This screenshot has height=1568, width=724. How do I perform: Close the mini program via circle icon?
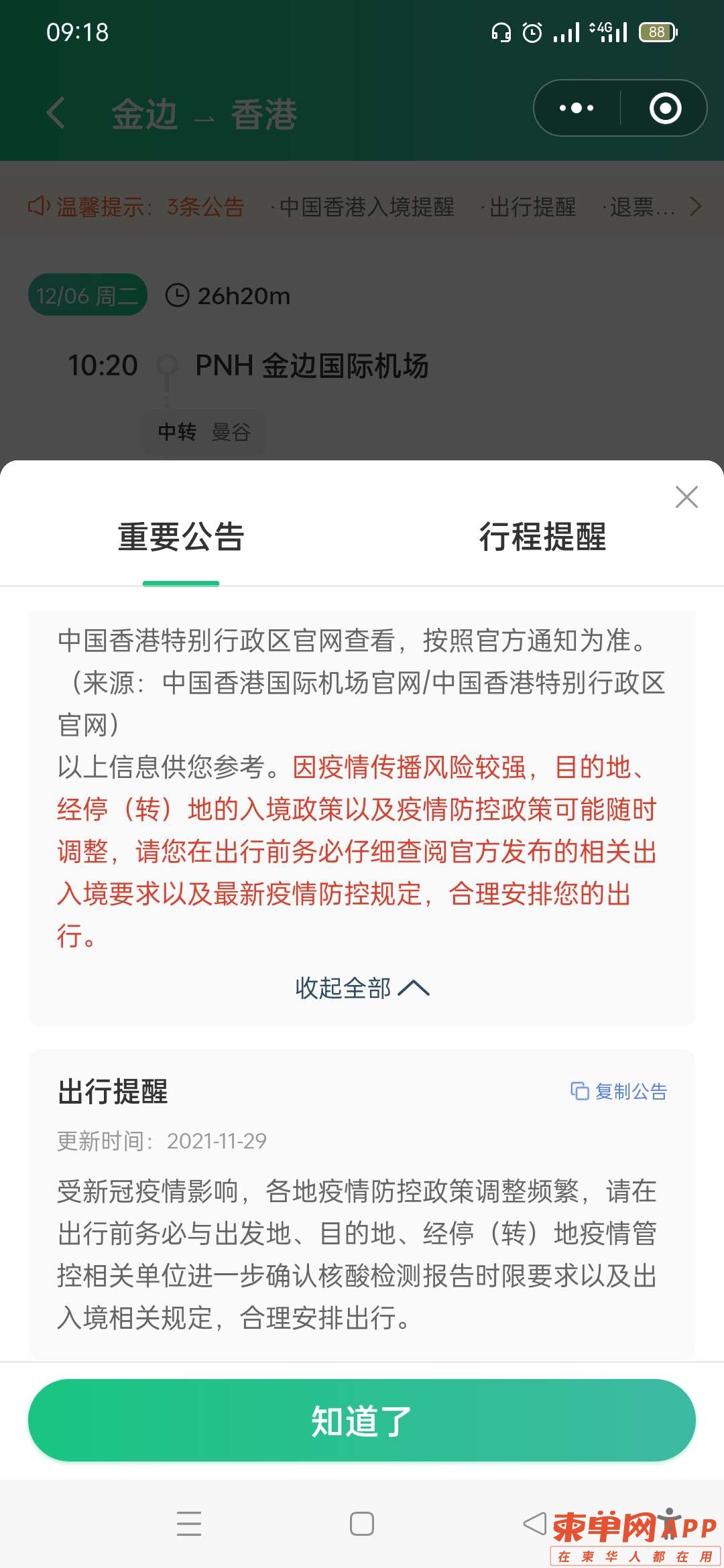[x=665, y=108]
